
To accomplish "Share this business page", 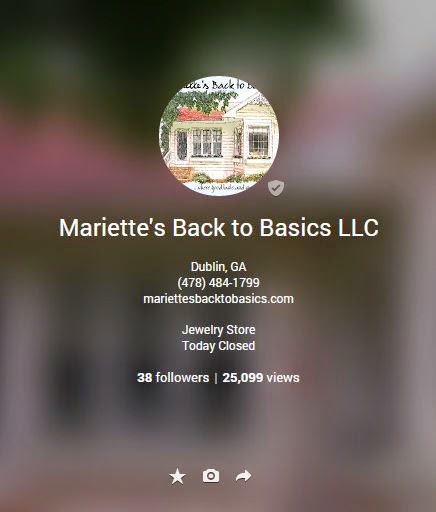I will click(243, 476).
